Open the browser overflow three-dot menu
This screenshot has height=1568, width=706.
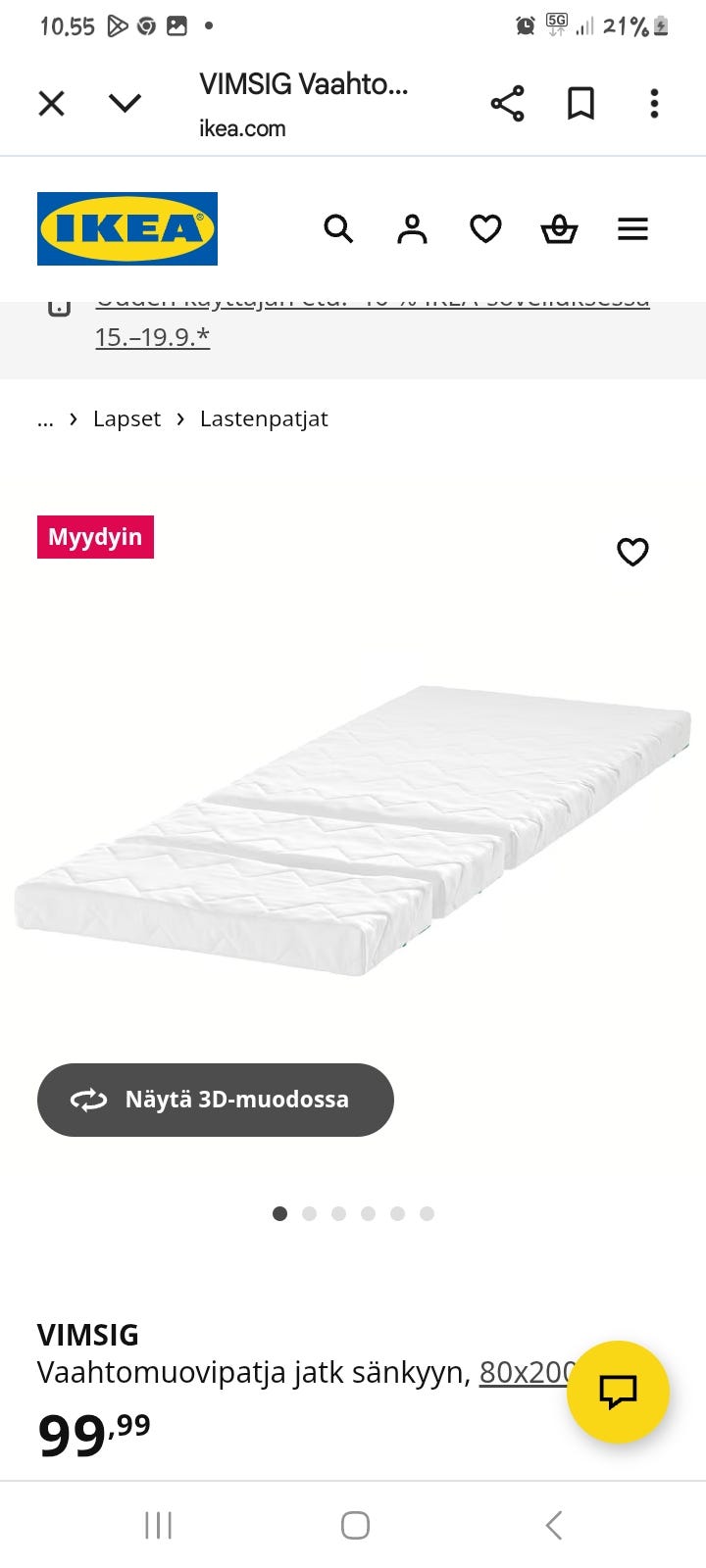(653, 102)
